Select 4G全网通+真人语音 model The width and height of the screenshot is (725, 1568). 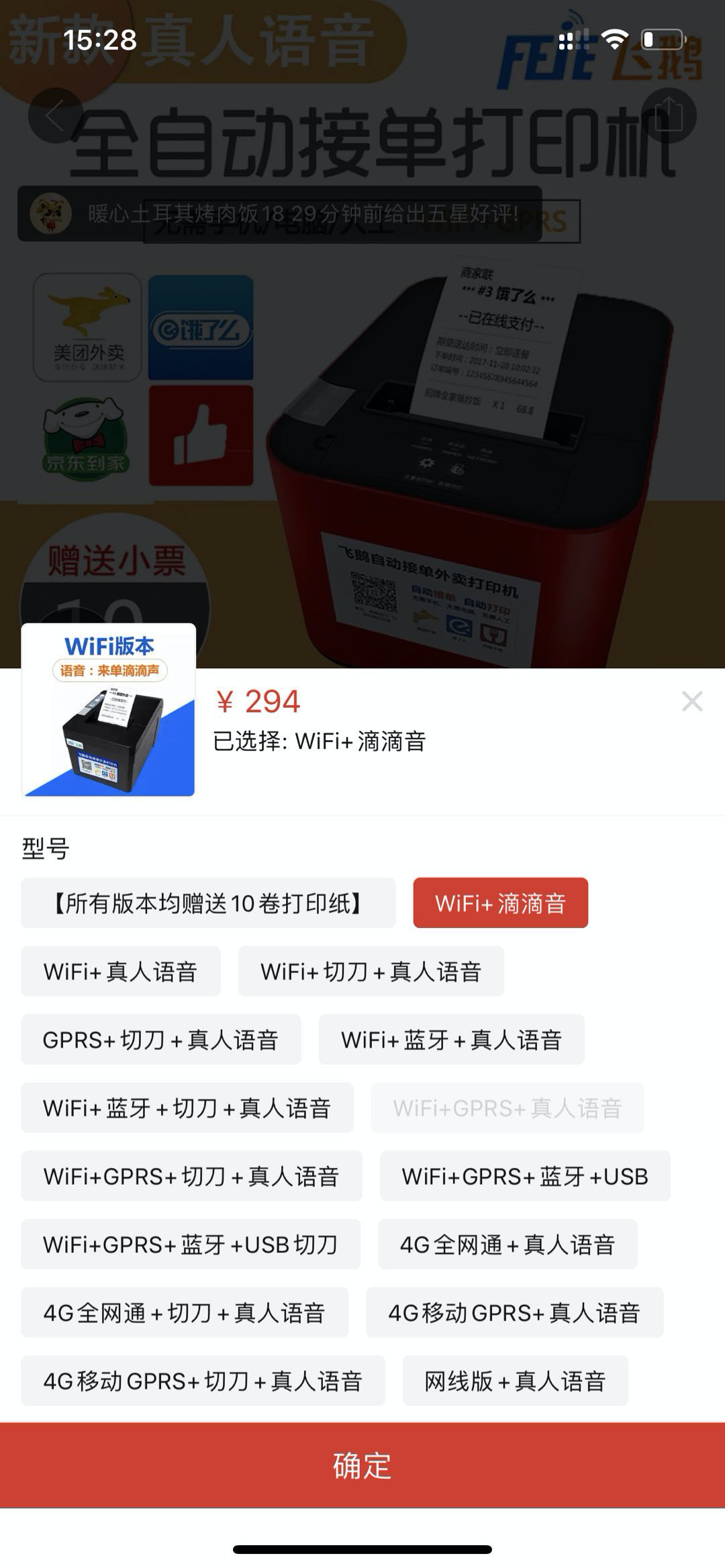pyautogui.click(x=507, y=1245)
